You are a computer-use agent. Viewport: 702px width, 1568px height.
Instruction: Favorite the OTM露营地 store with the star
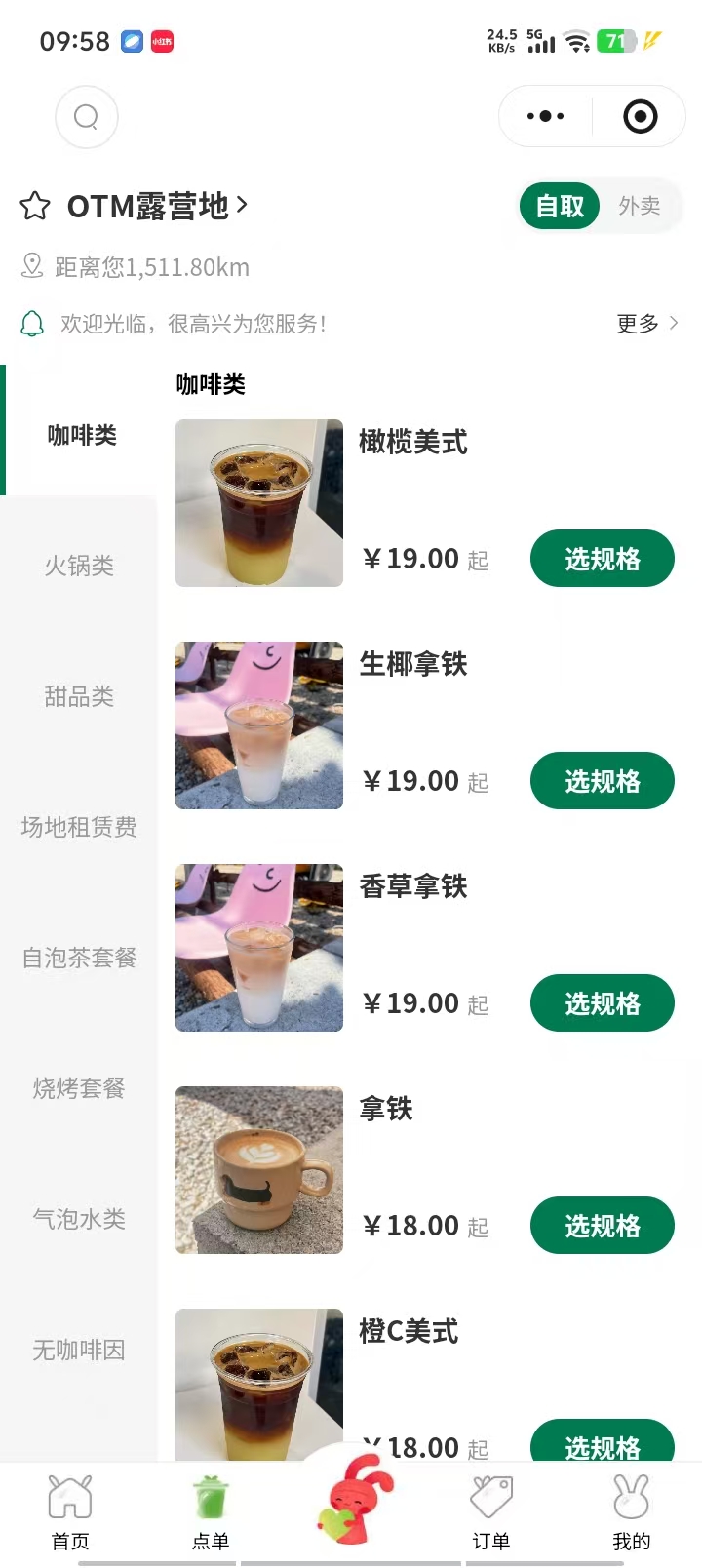[x=35, y=206]
